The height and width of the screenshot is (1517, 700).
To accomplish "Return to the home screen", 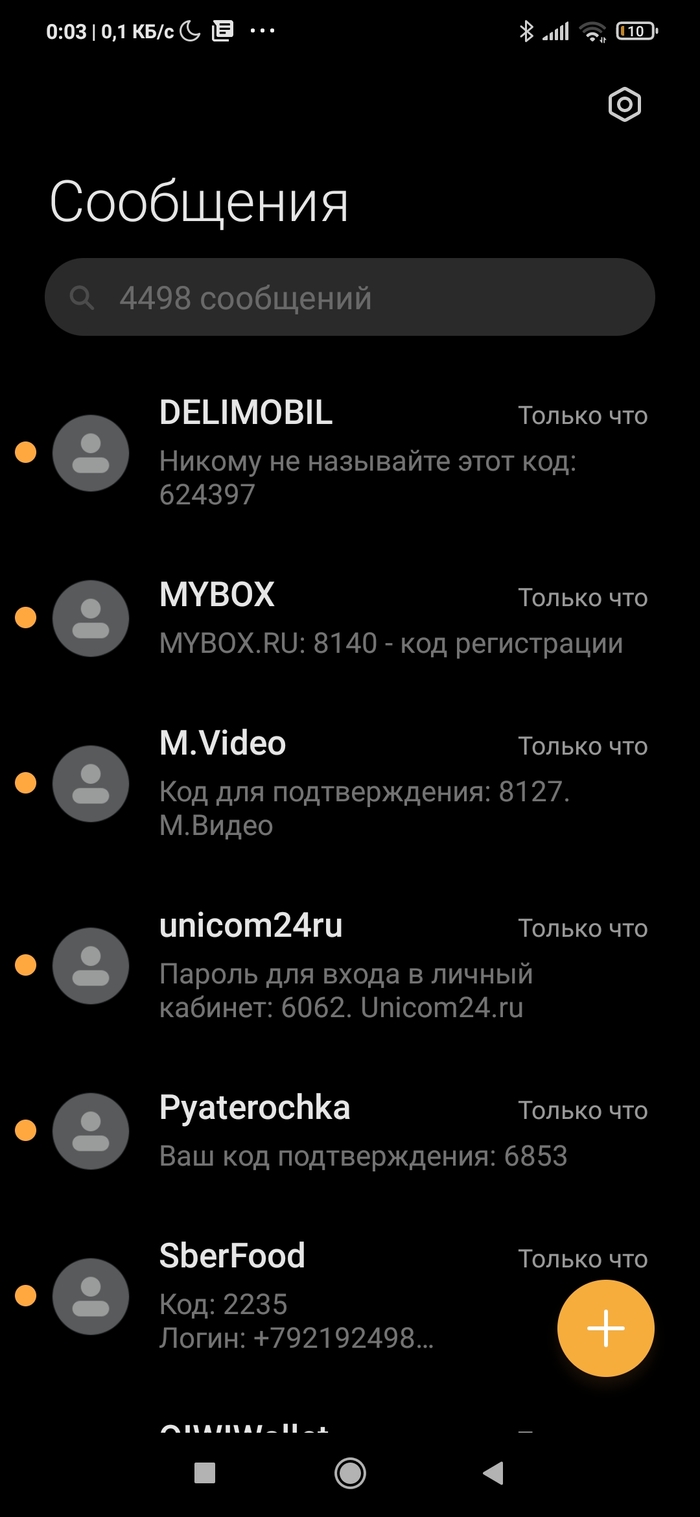I will 350,1472.
